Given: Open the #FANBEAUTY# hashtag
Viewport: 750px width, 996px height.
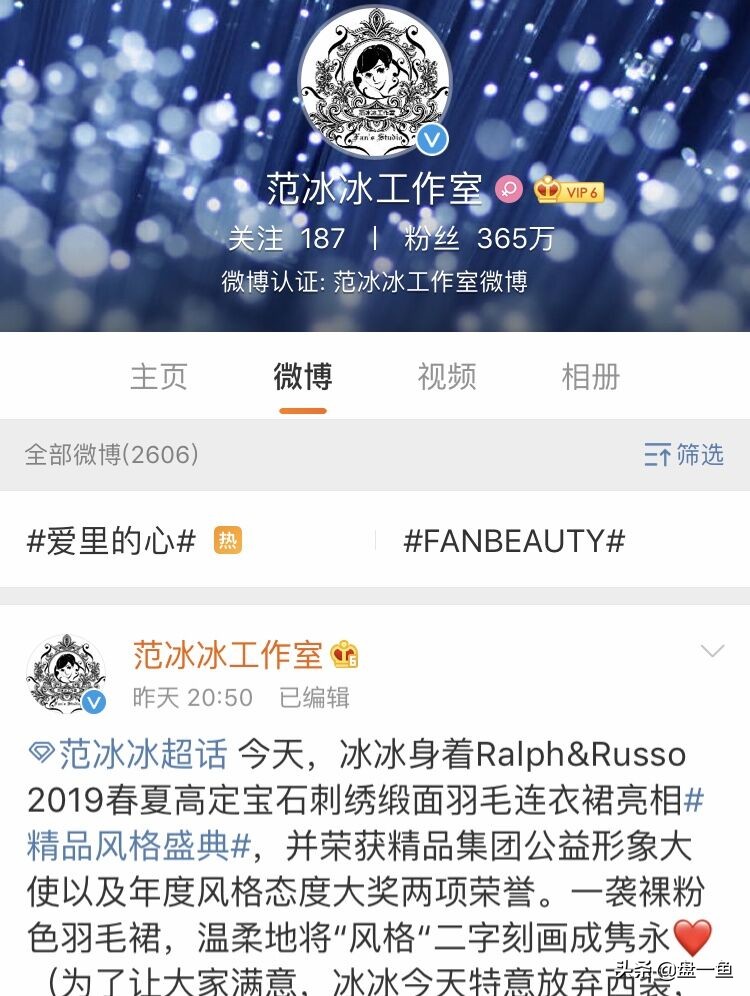Looking at the screenshot, I should point(513,542).
